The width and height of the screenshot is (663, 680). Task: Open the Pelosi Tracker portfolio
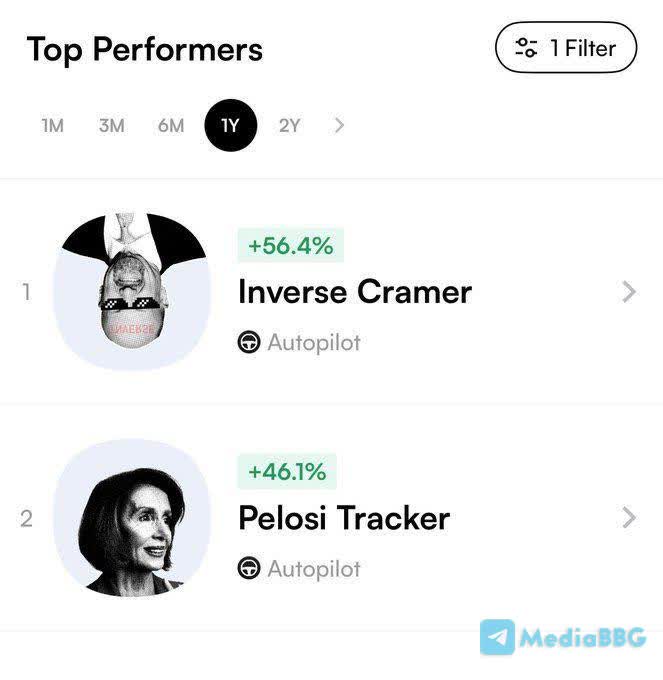point(343,518)
